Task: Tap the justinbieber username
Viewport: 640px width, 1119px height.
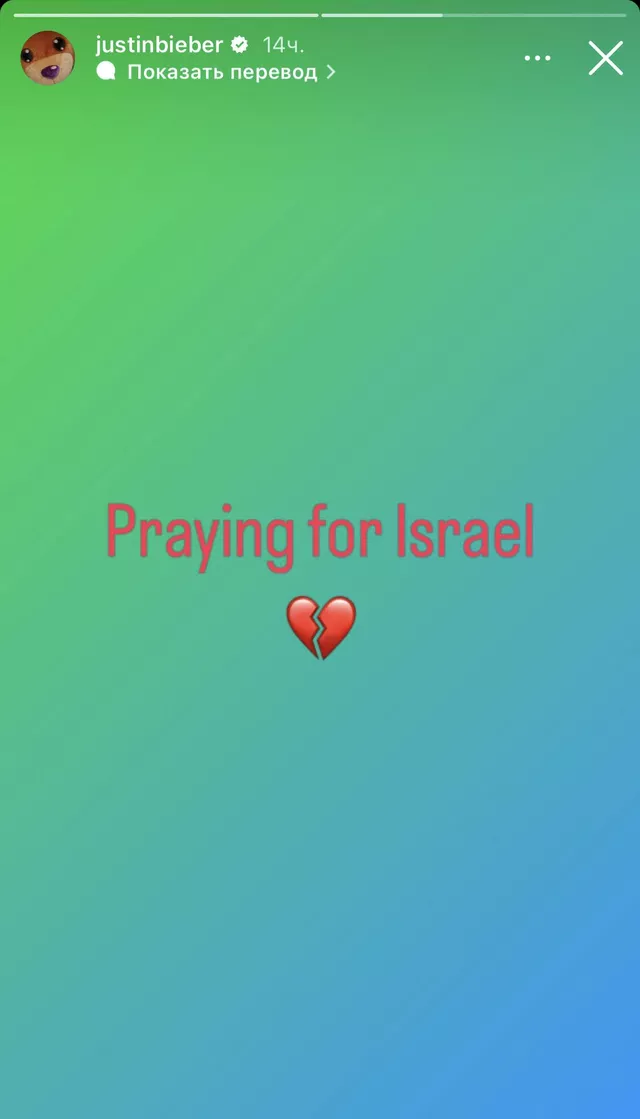Action: tap(159, 45)
